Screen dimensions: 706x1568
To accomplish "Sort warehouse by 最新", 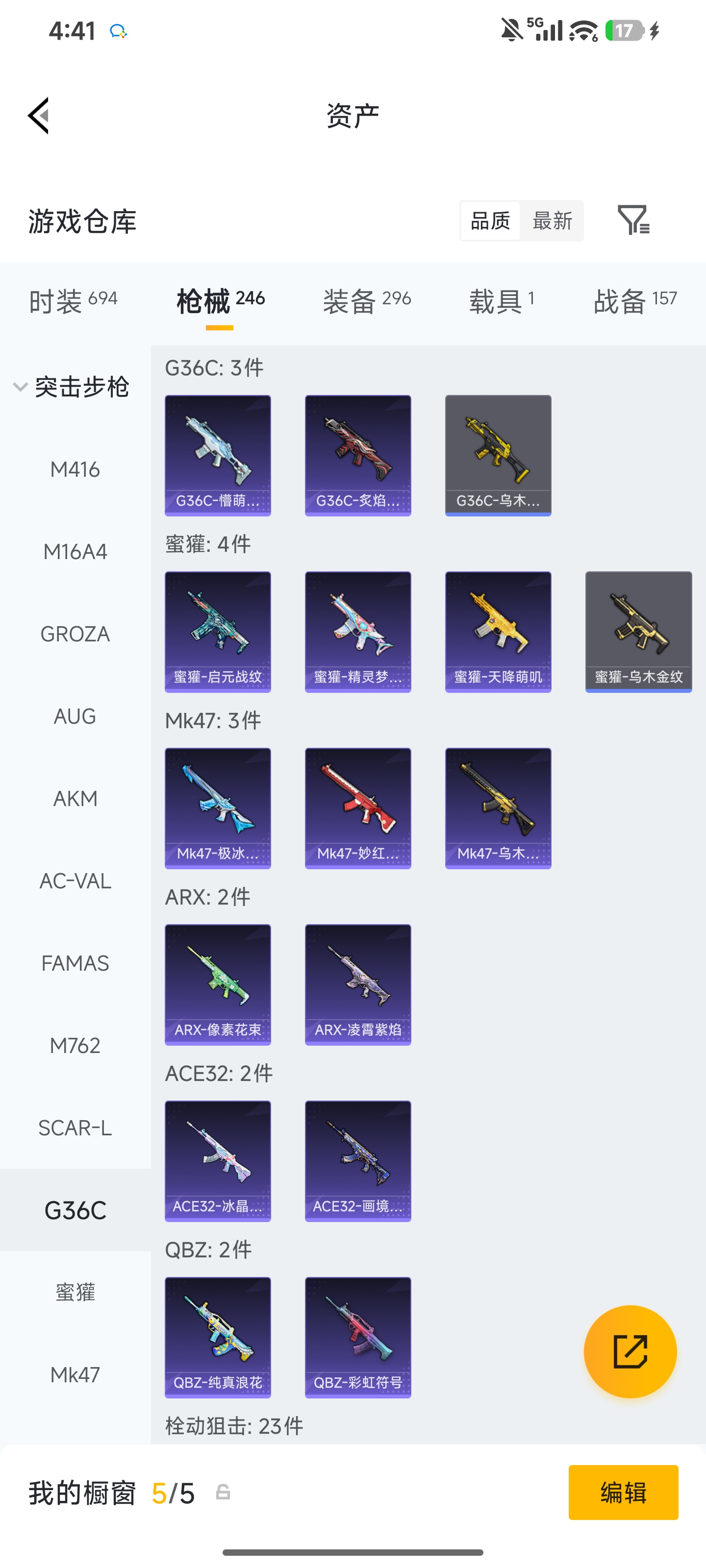I will [x=552, y=220].
